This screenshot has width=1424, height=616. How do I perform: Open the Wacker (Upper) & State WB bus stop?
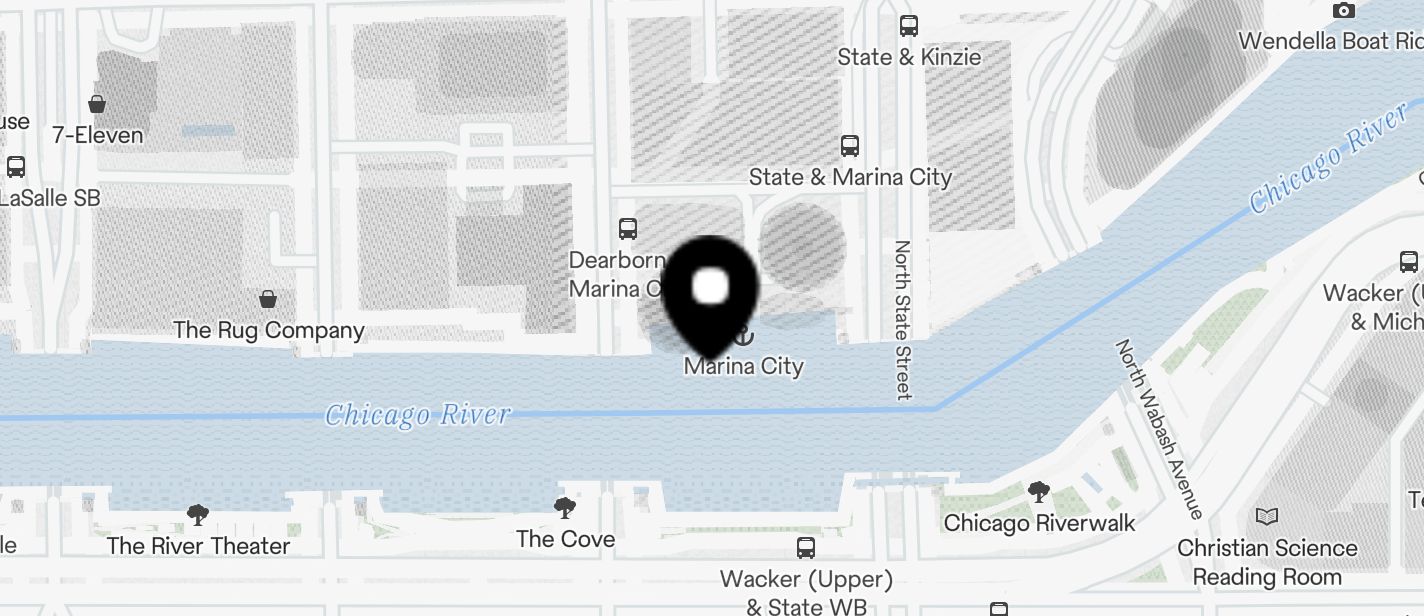pyautogui.click(x=806, y=547)
